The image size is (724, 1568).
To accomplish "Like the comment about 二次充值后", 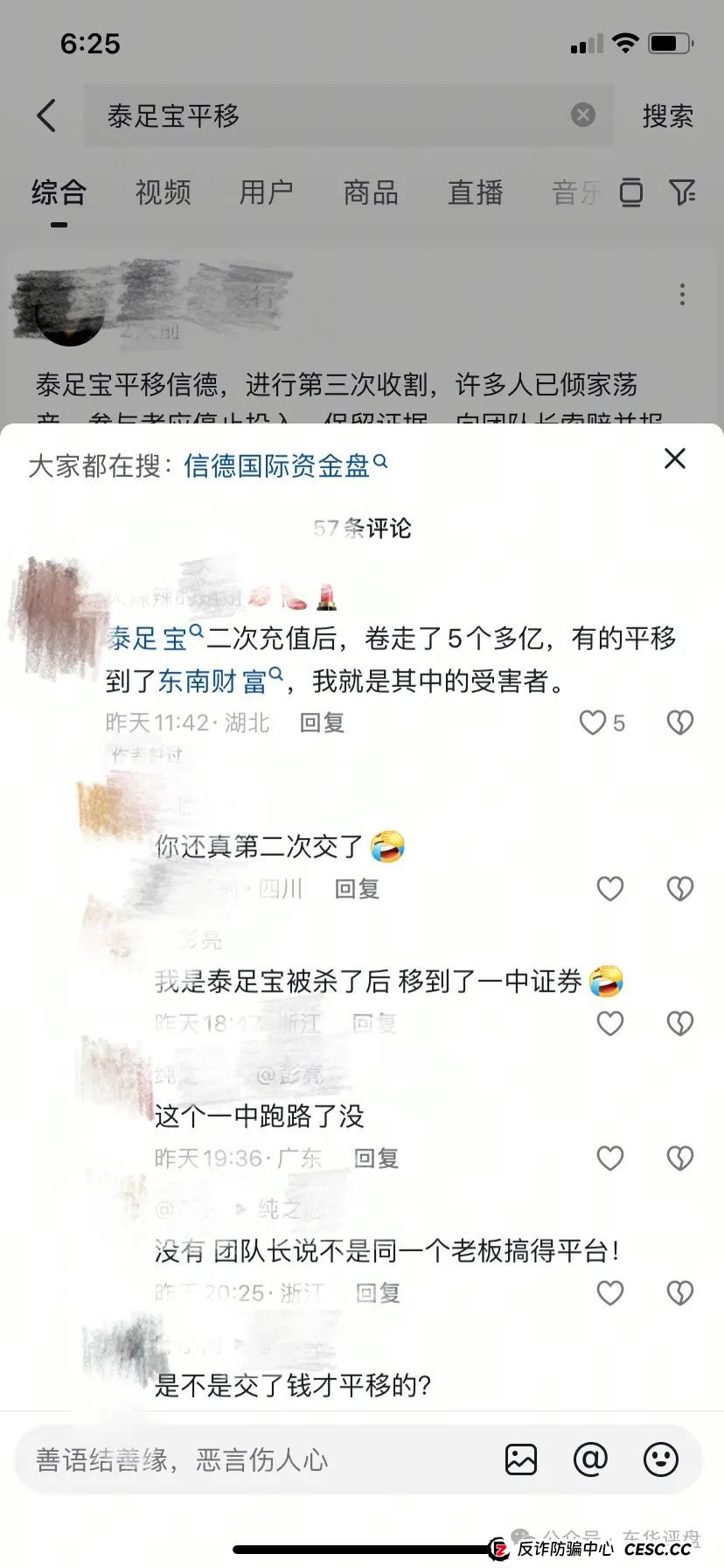I will pos(593,723).
